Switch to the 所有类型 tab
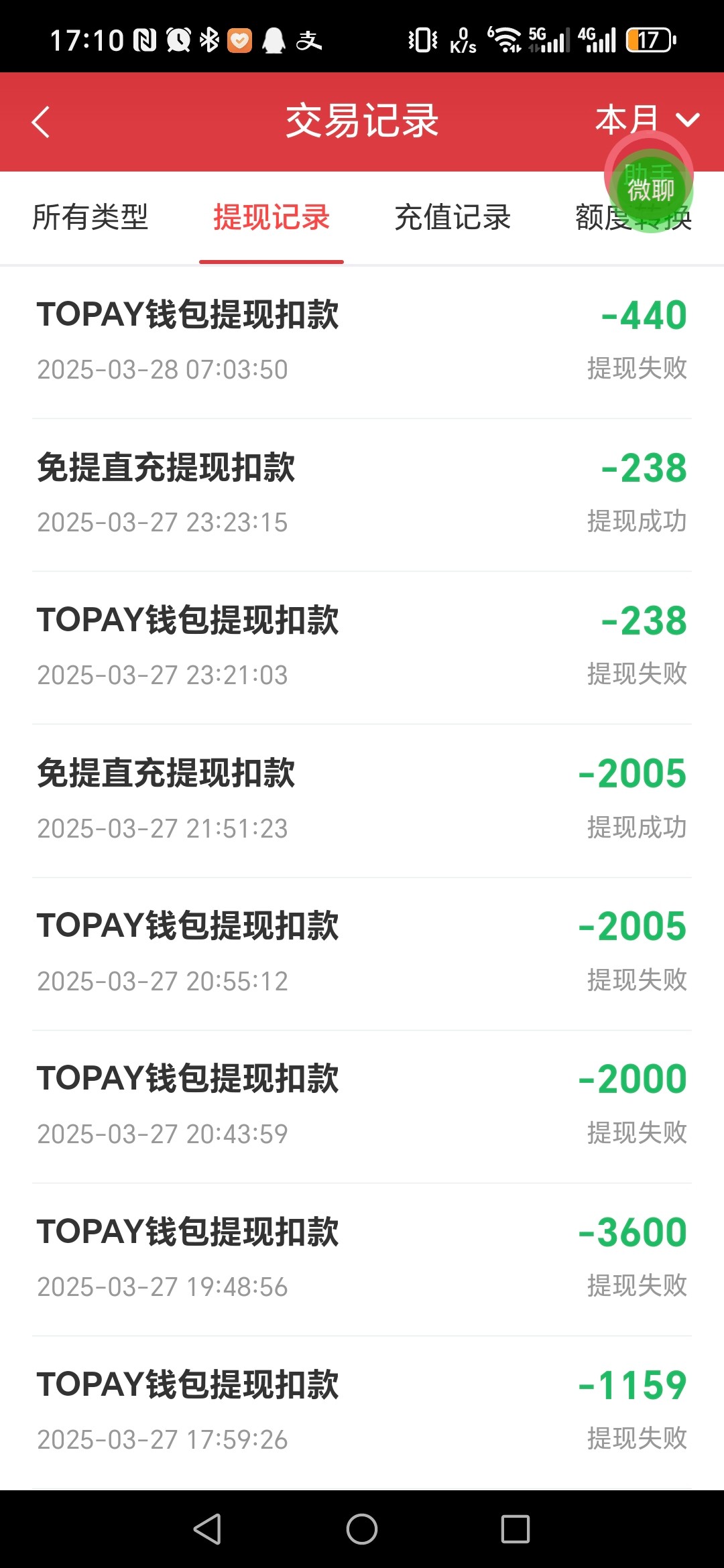Viewport: 724px width, 1568px height. pos(90,218)
